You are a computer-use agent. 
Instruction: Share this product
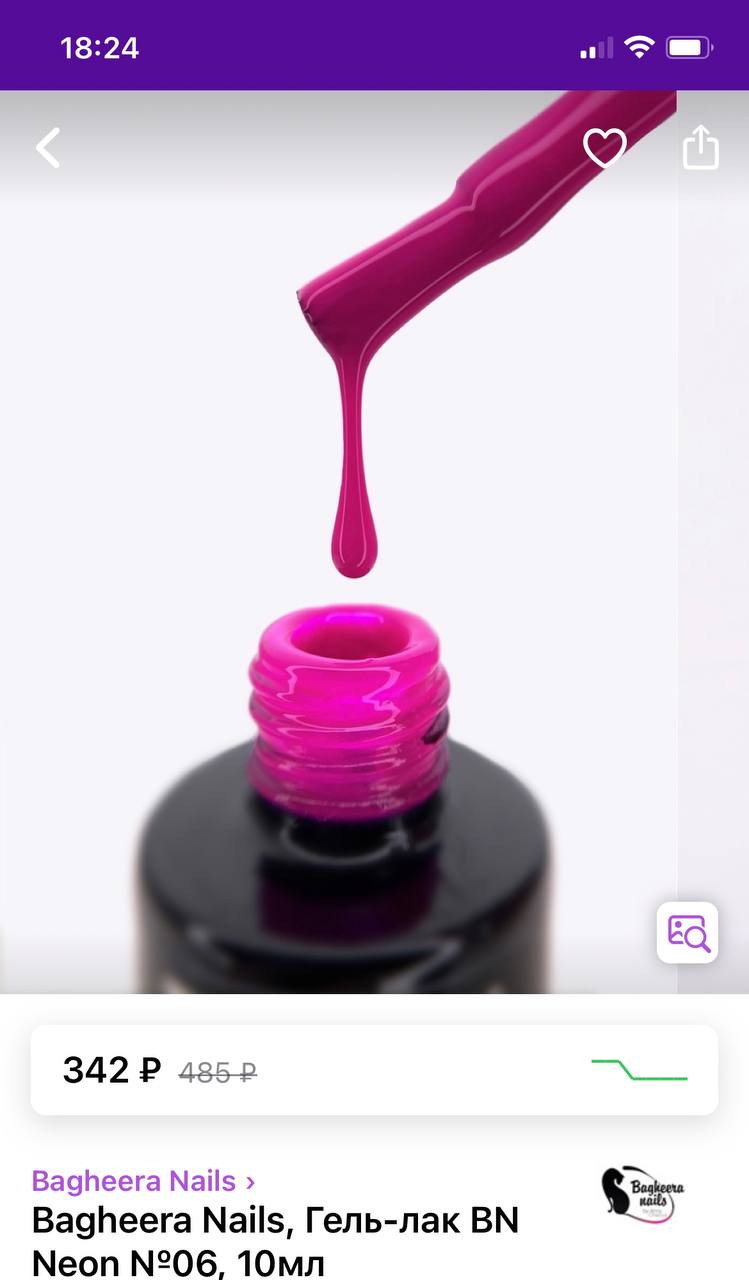click(701, 147)
